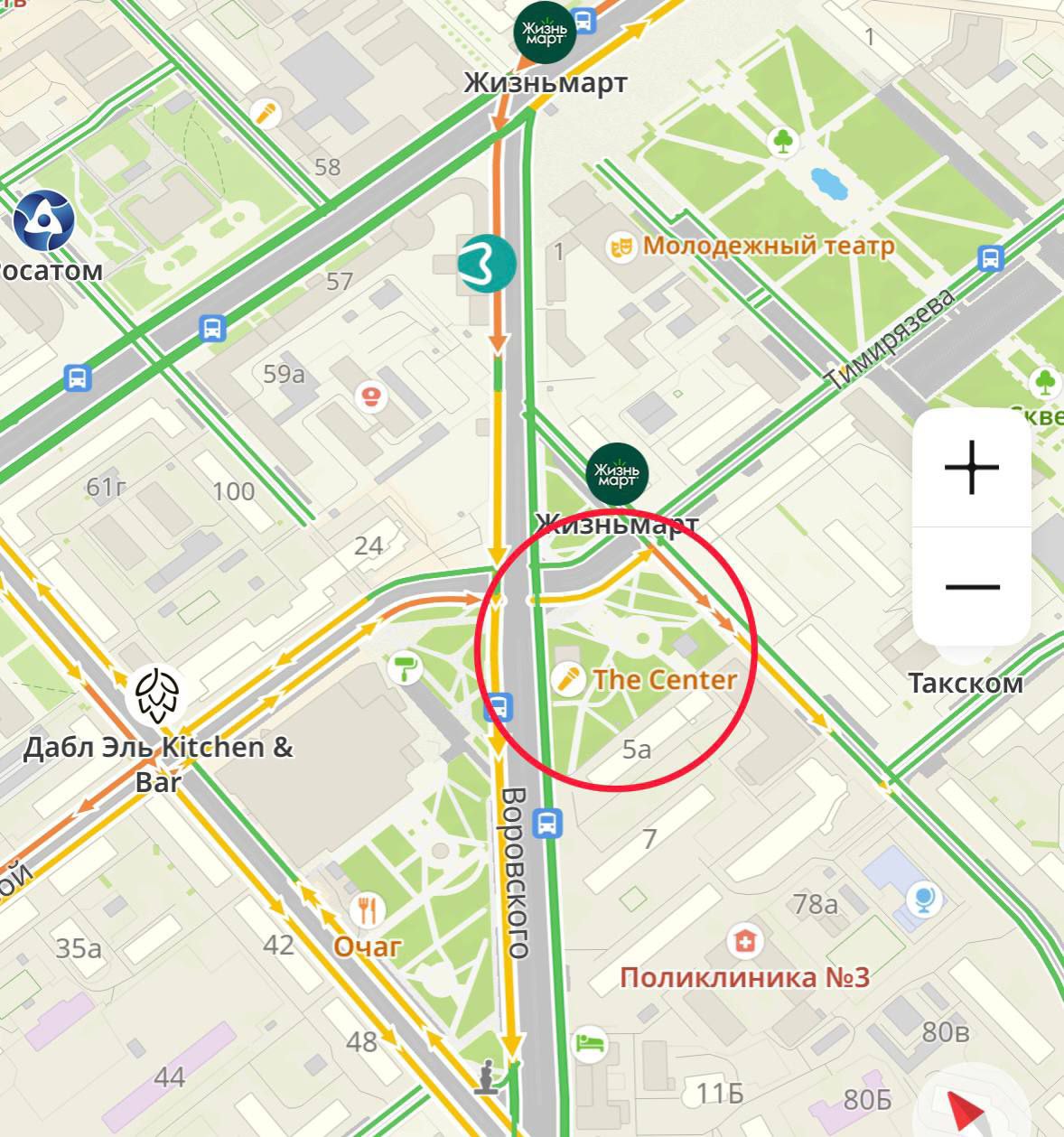Select the Молодежный театр marker

point(620,246)
